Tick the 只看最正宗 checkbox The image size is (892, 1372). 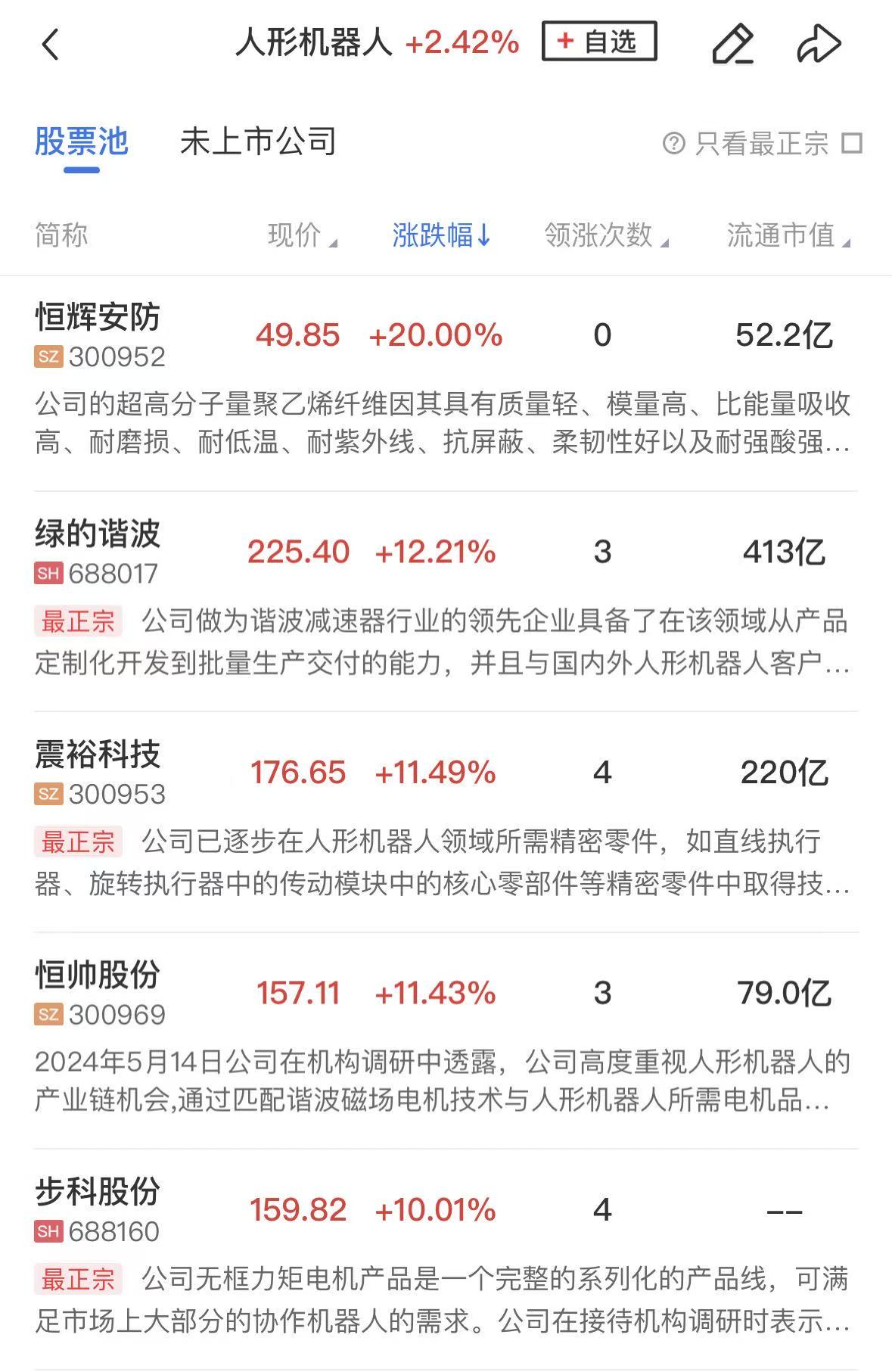coord(853,143)
